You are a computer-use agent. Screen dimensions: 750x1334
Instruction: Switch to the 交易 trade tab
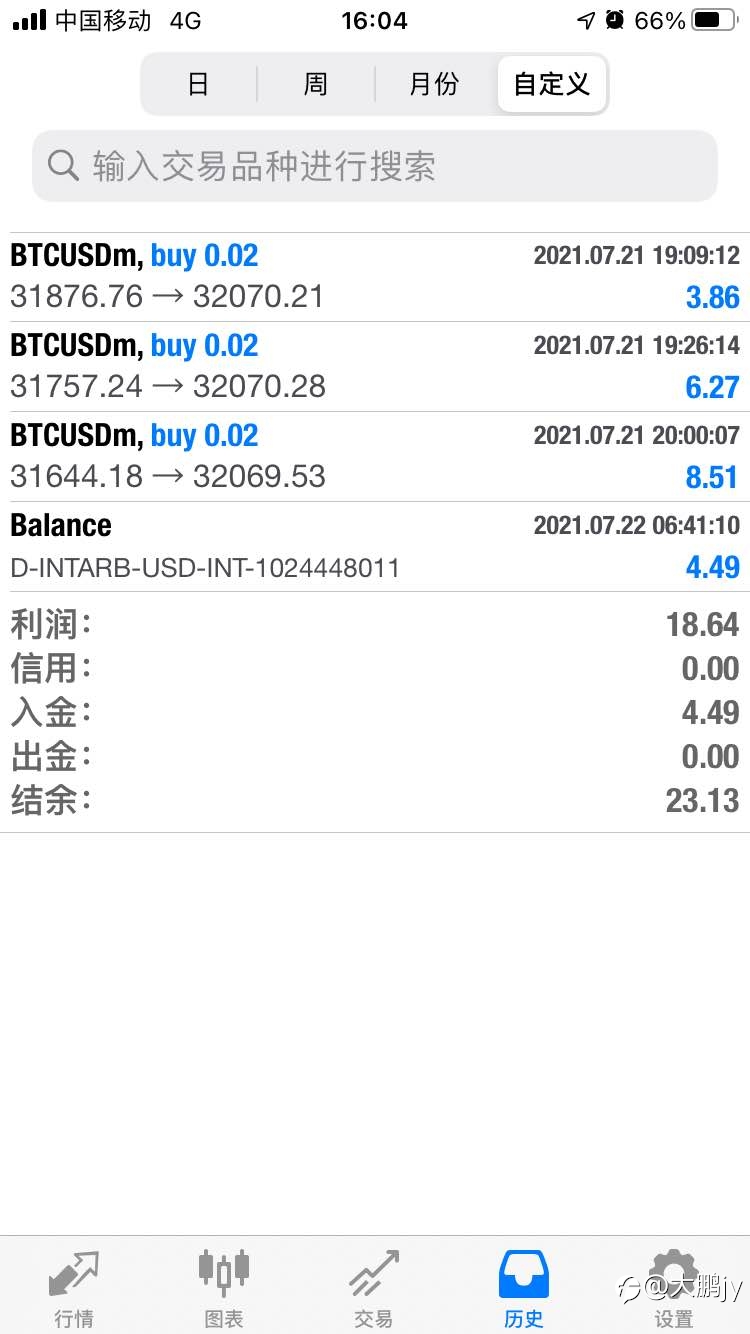[x=374, y=1287]
